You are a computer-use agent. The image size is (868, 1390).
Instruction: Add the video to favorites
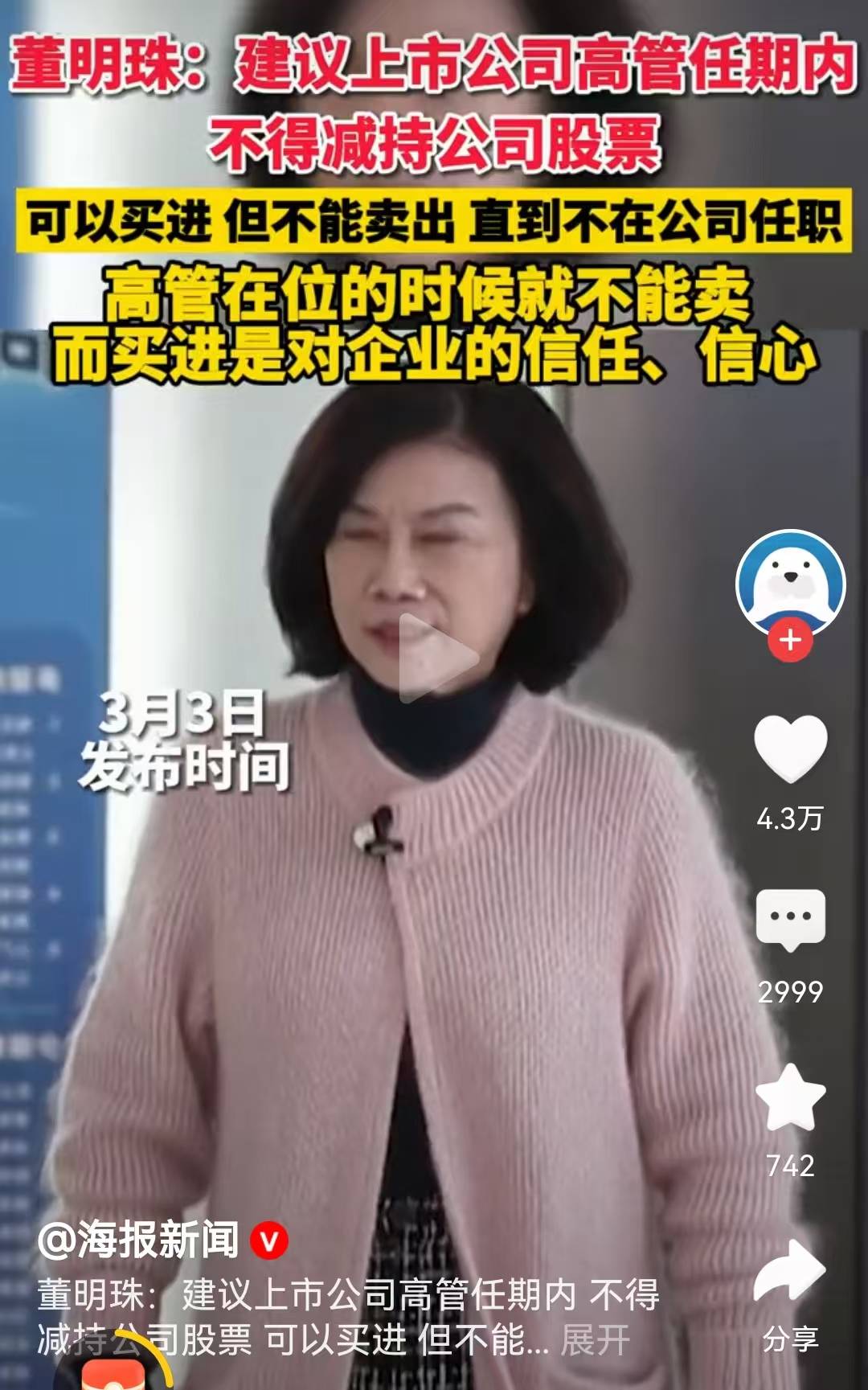point(790,1098)
